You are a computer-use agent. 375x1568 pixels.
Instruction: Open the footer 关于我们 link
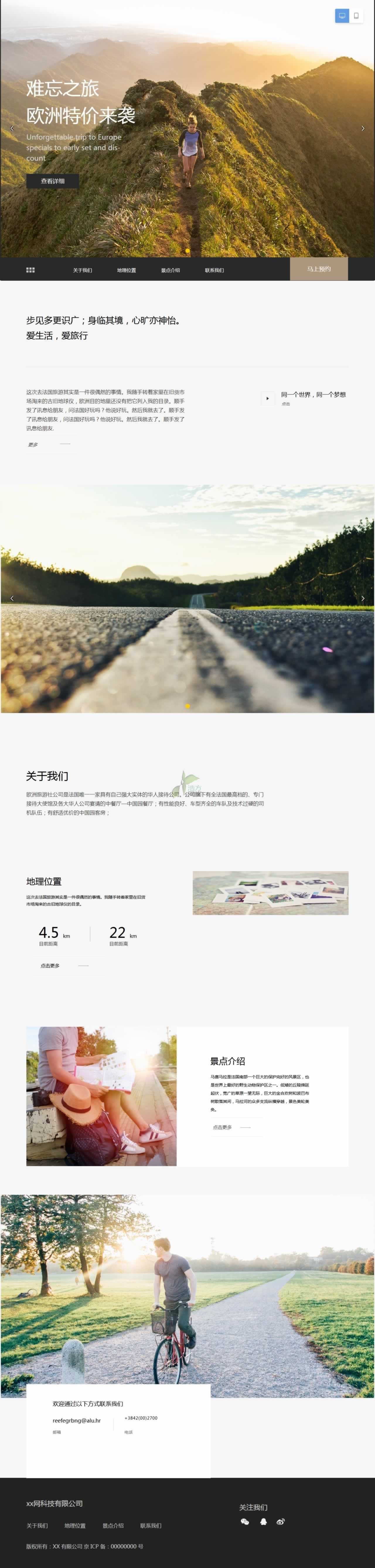pos(37,1525)
